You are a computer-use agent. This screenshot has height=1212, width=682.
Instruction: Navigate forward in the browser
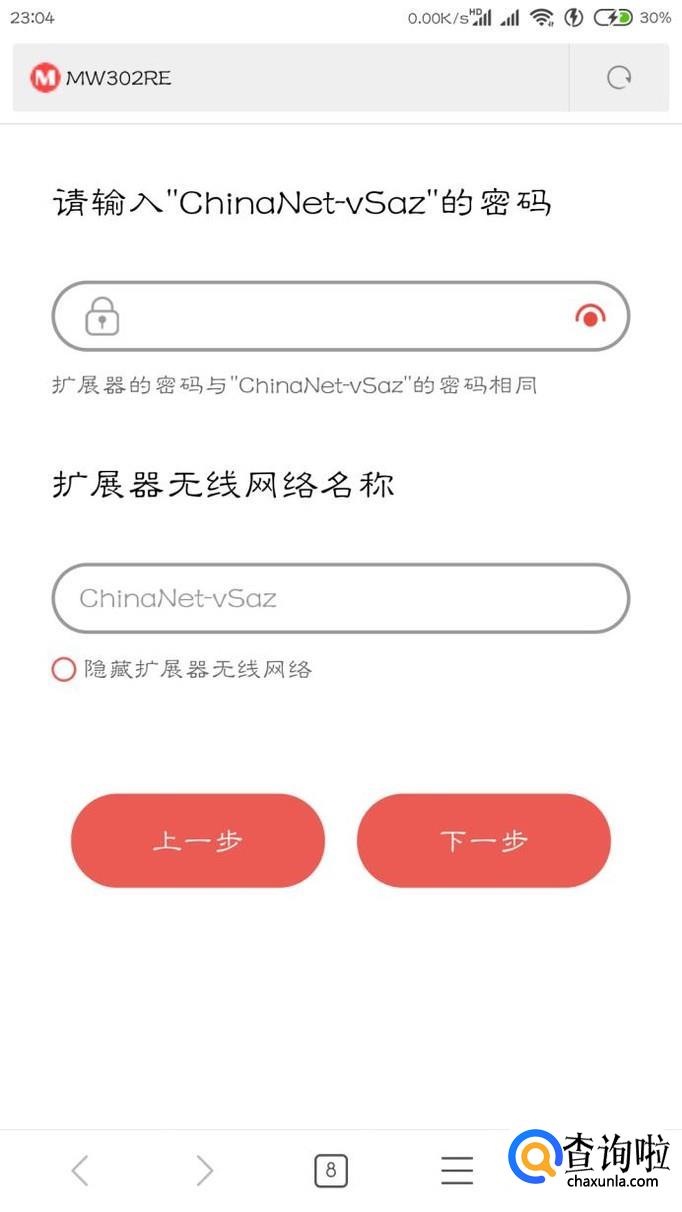[204, 1170]
